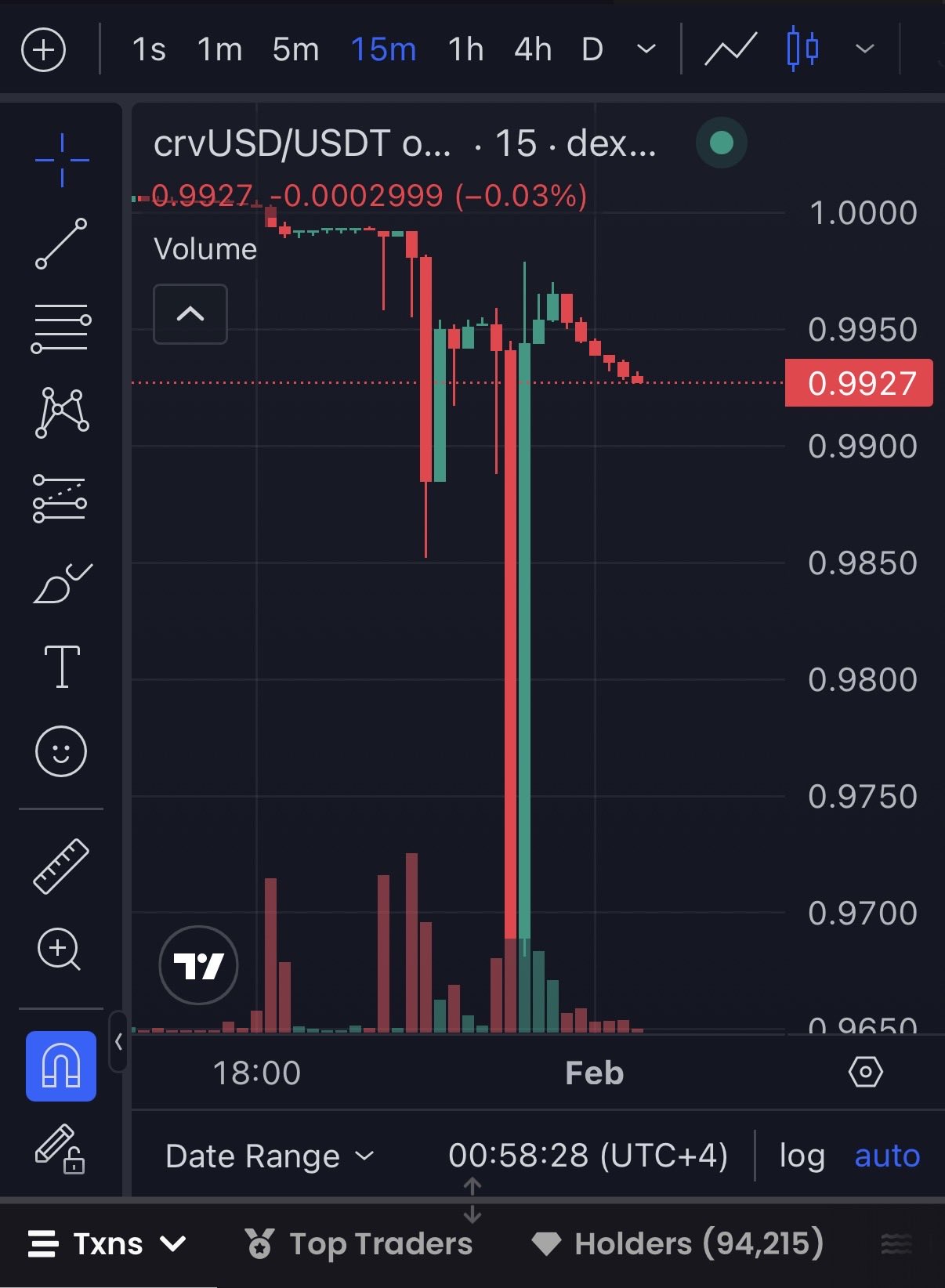Pick the ruler measure tool
Screen dimensions: 945x1288
coord(61,866)
